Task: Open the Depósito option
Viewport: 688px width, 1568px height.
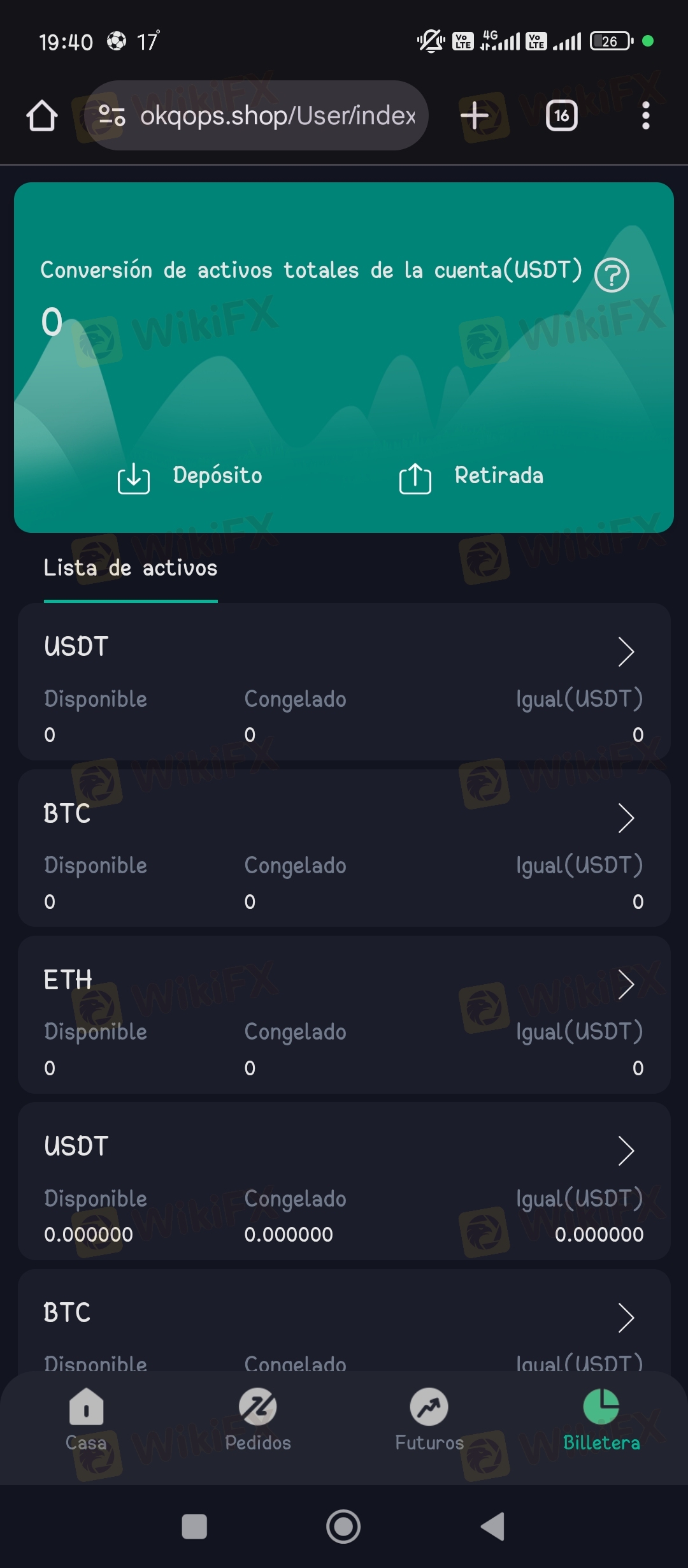Action: [x=190, y=477]
